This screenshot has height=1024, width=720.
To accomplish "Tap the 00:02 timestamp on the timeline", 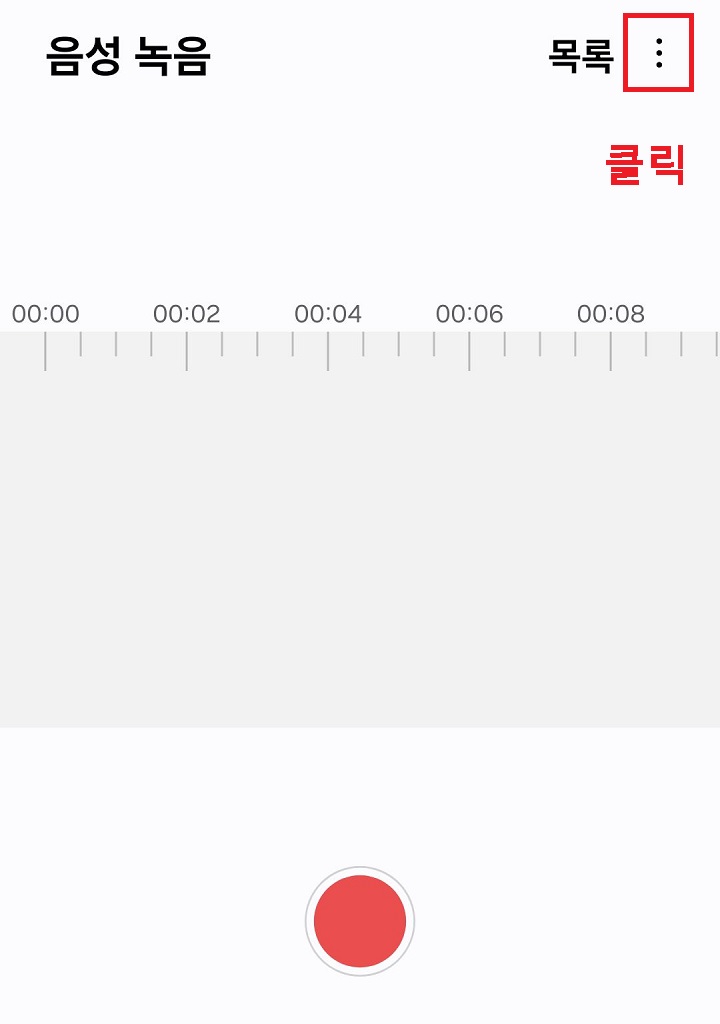I will tap(187, 313).
